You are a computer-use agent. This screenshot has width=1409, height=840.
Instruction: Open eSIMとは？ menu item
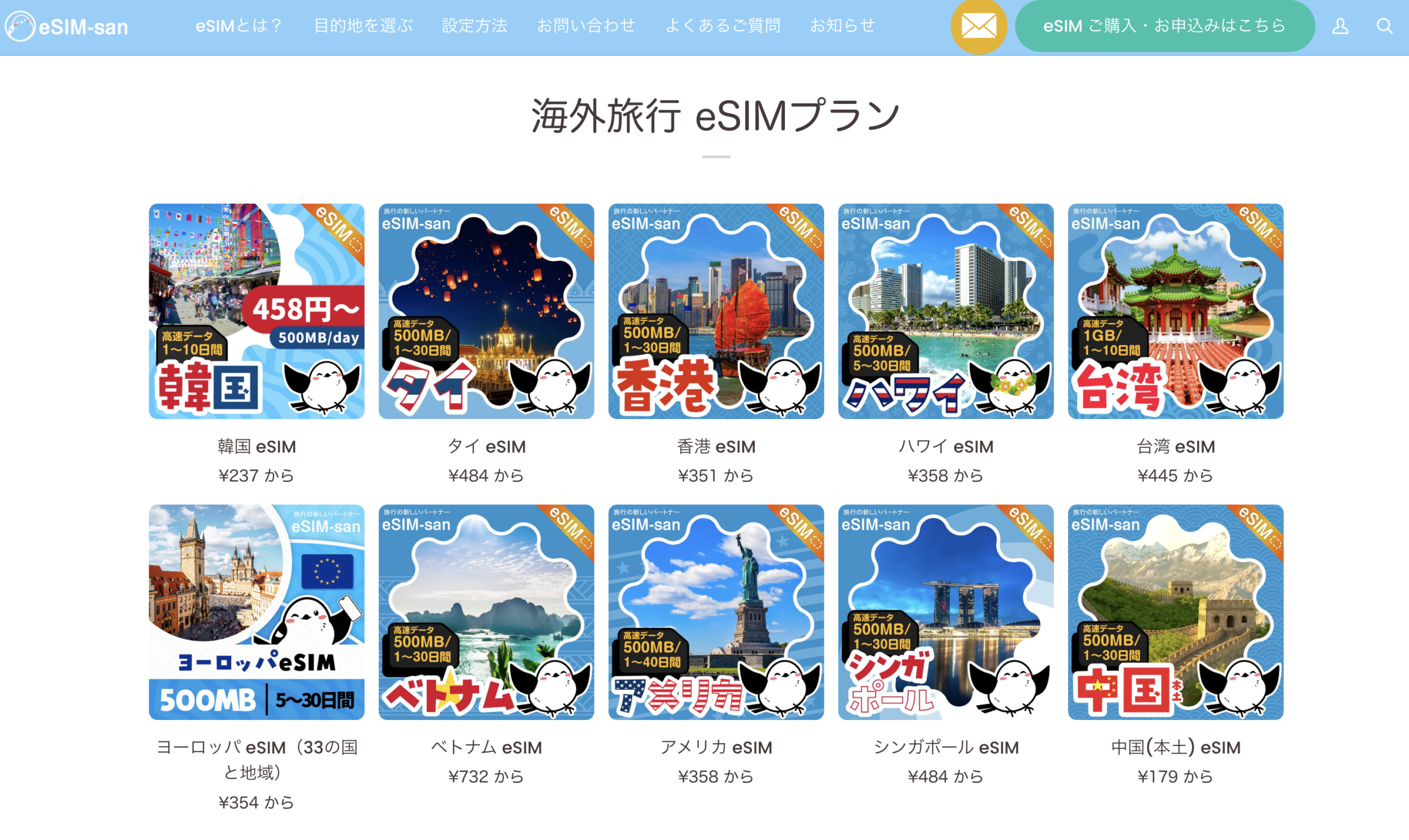[238, 26]
